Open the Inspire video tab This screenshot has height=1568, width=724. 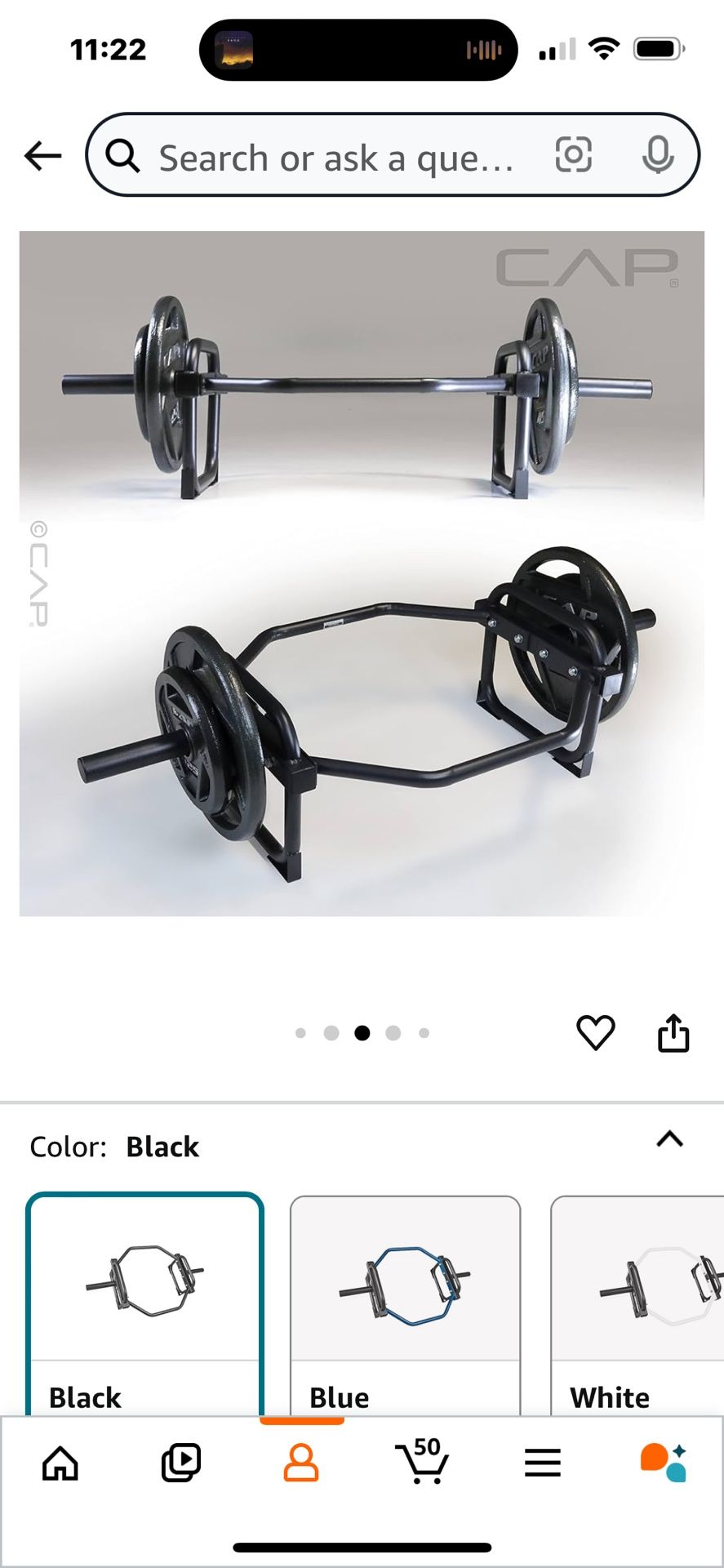pos(180,1463)
